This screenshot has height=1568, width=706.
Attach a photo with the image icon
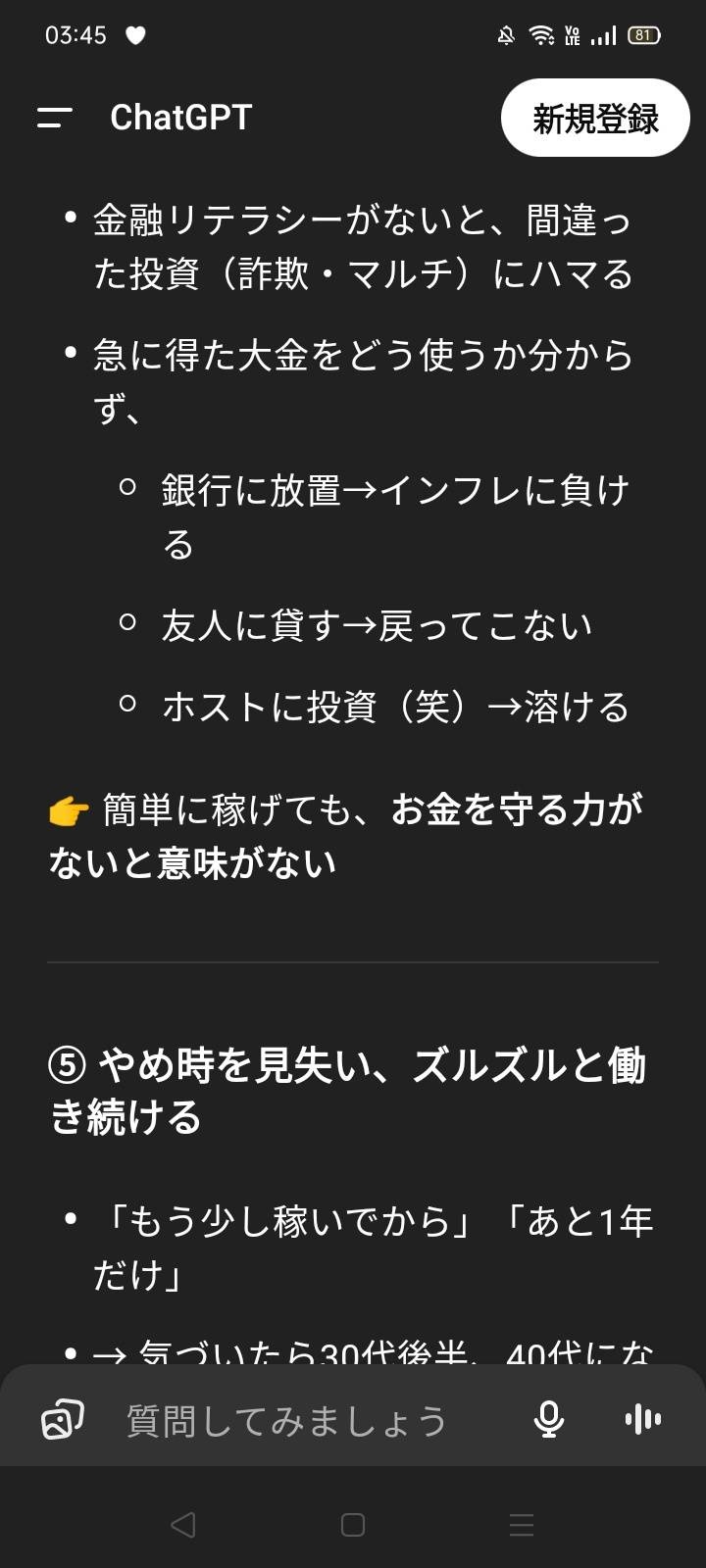(62, 1419)
